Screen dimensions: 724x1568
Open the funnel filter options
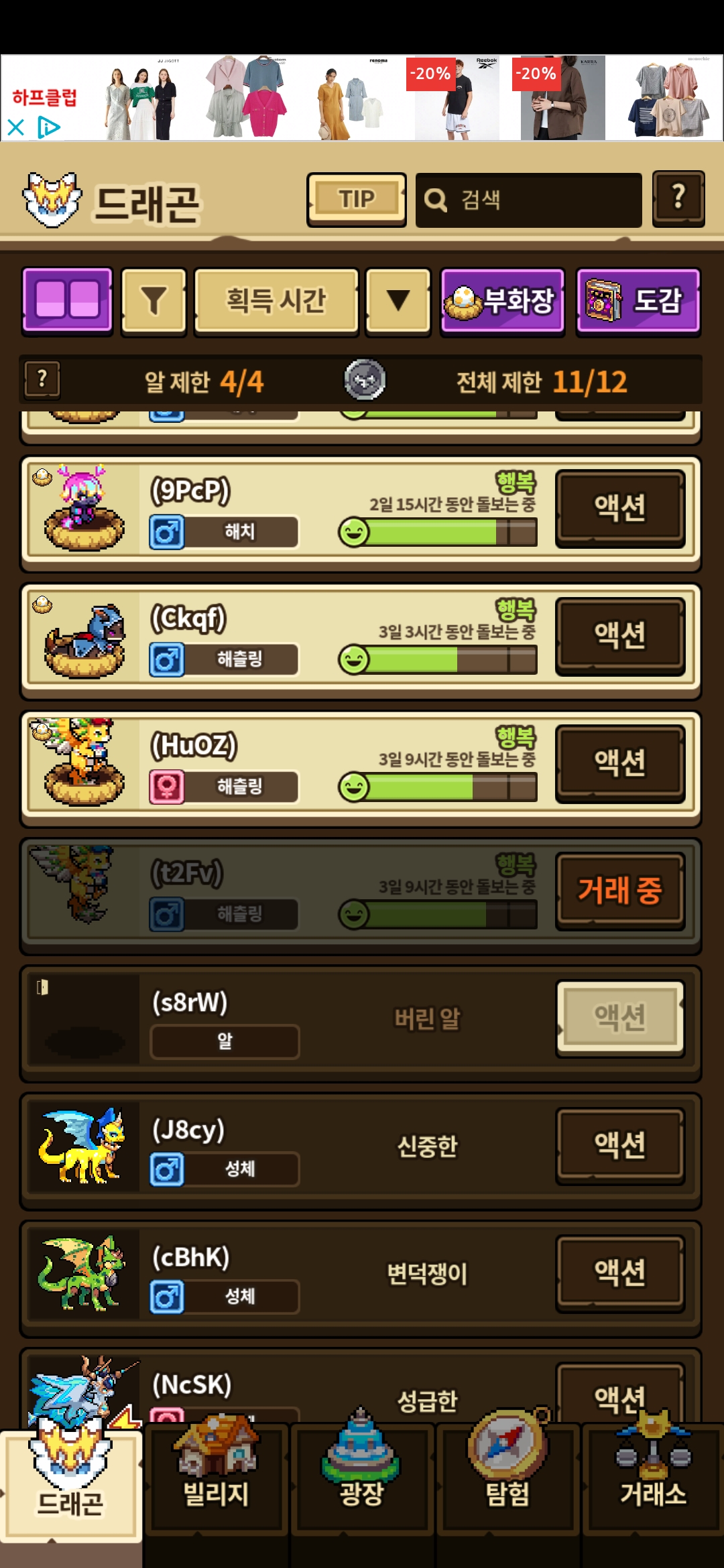click(154, 300)
